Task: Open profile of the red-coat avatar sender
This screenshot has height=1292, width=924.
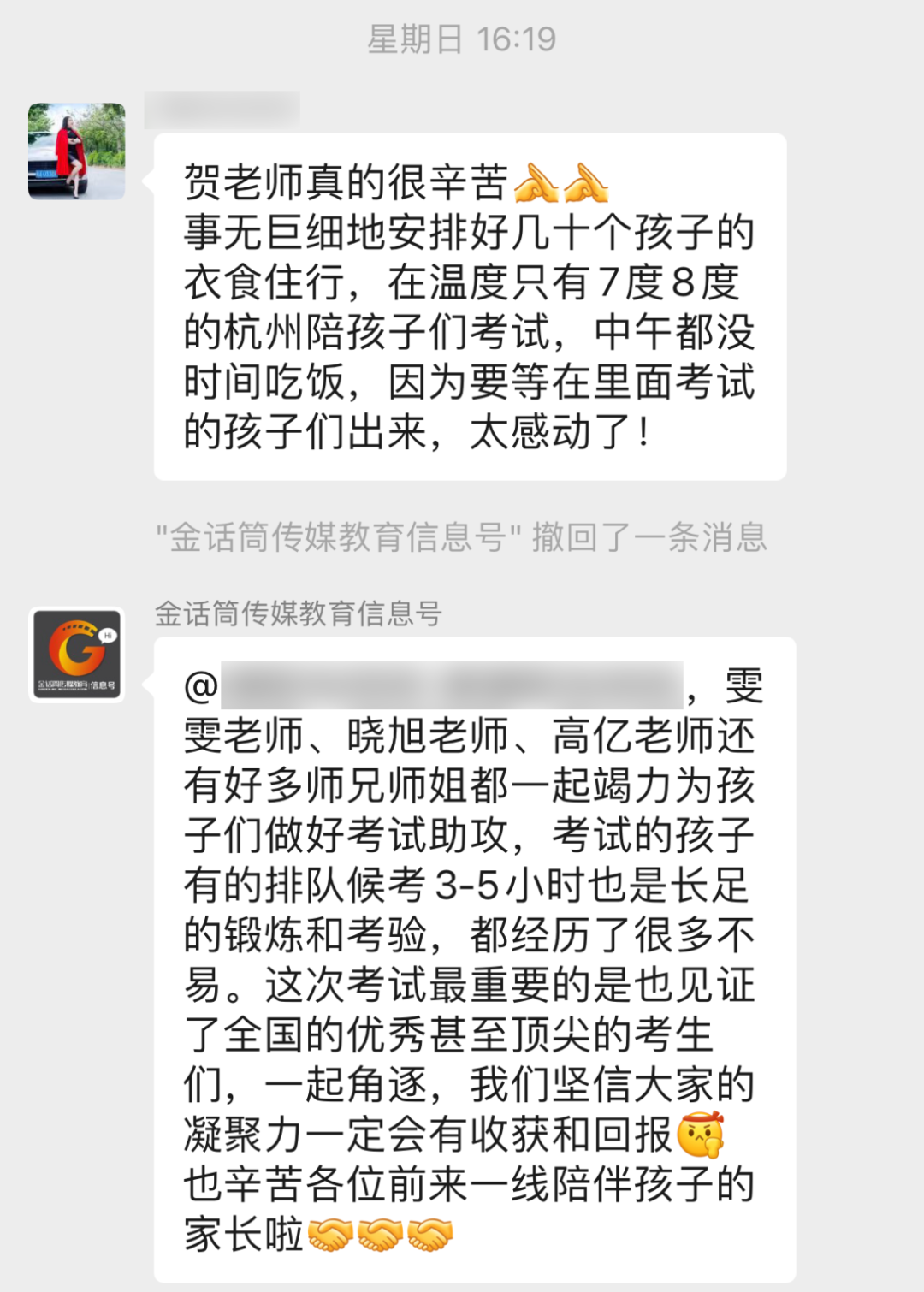Action: tap(77, 151)
